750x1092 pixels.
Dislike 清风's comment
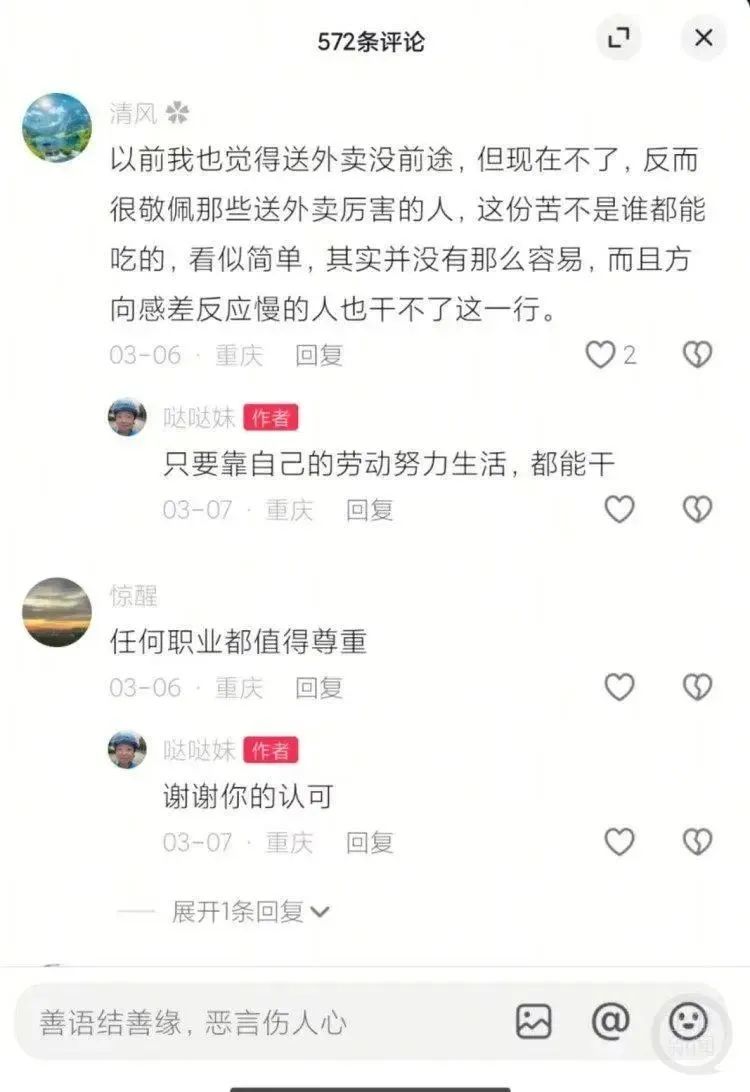pos(697,354)
